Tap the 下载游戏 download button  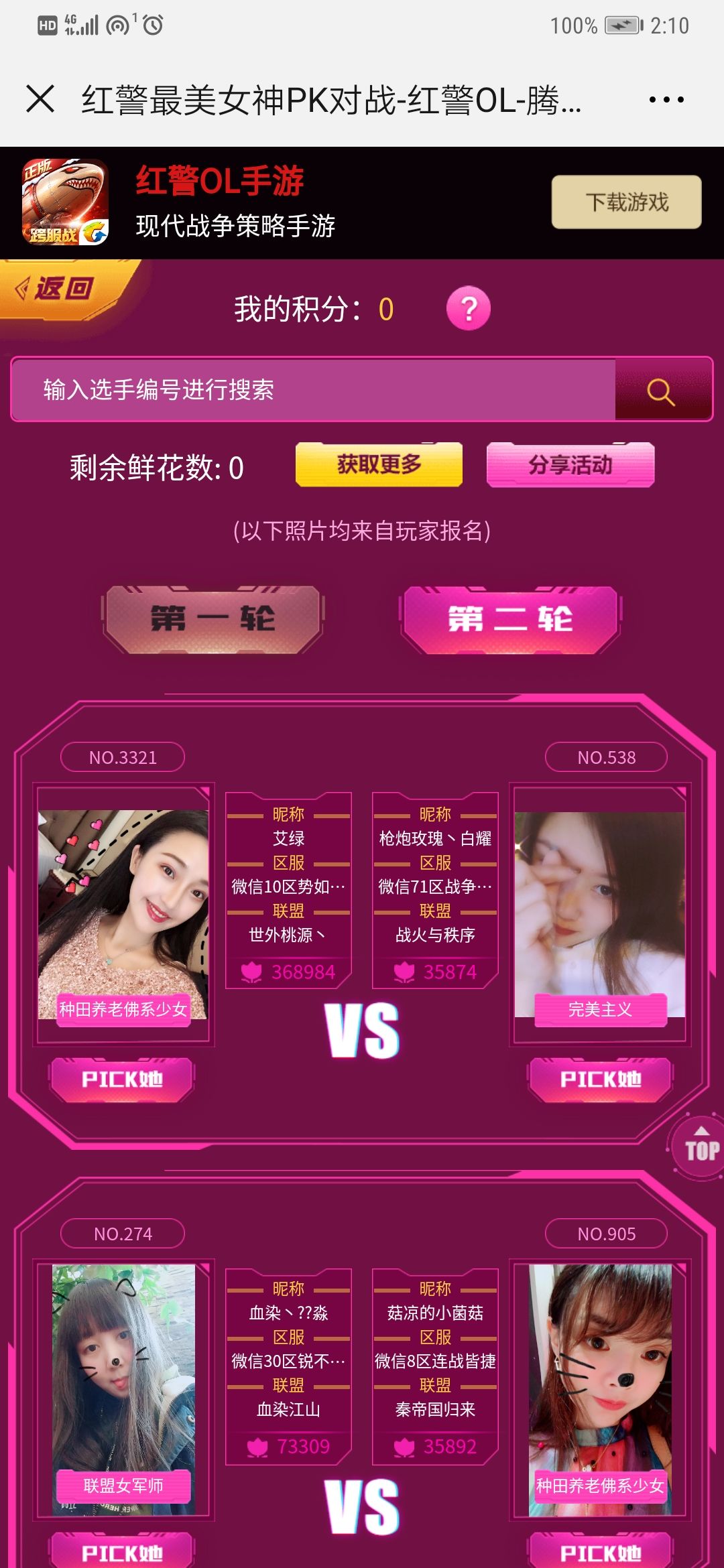[x=626, y=202]
